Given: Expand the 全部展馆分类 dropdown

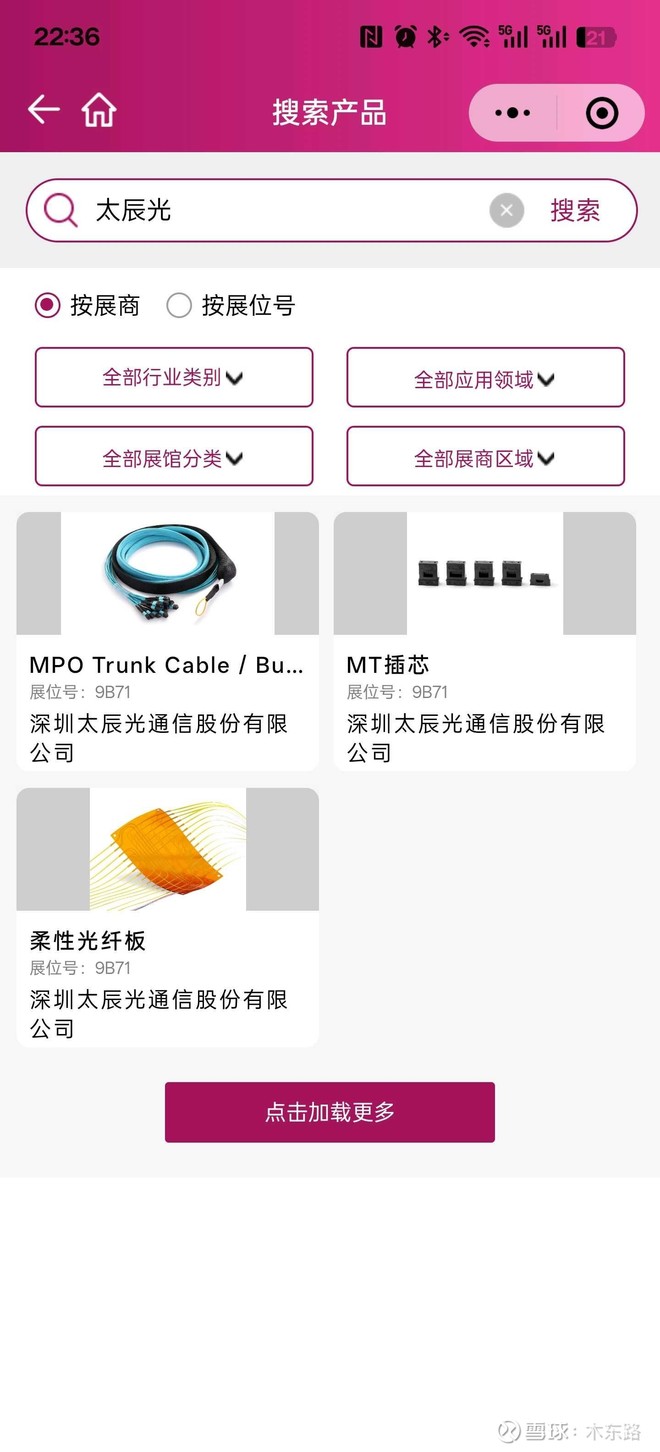Looking at the screenshot, I should [174, 457].
